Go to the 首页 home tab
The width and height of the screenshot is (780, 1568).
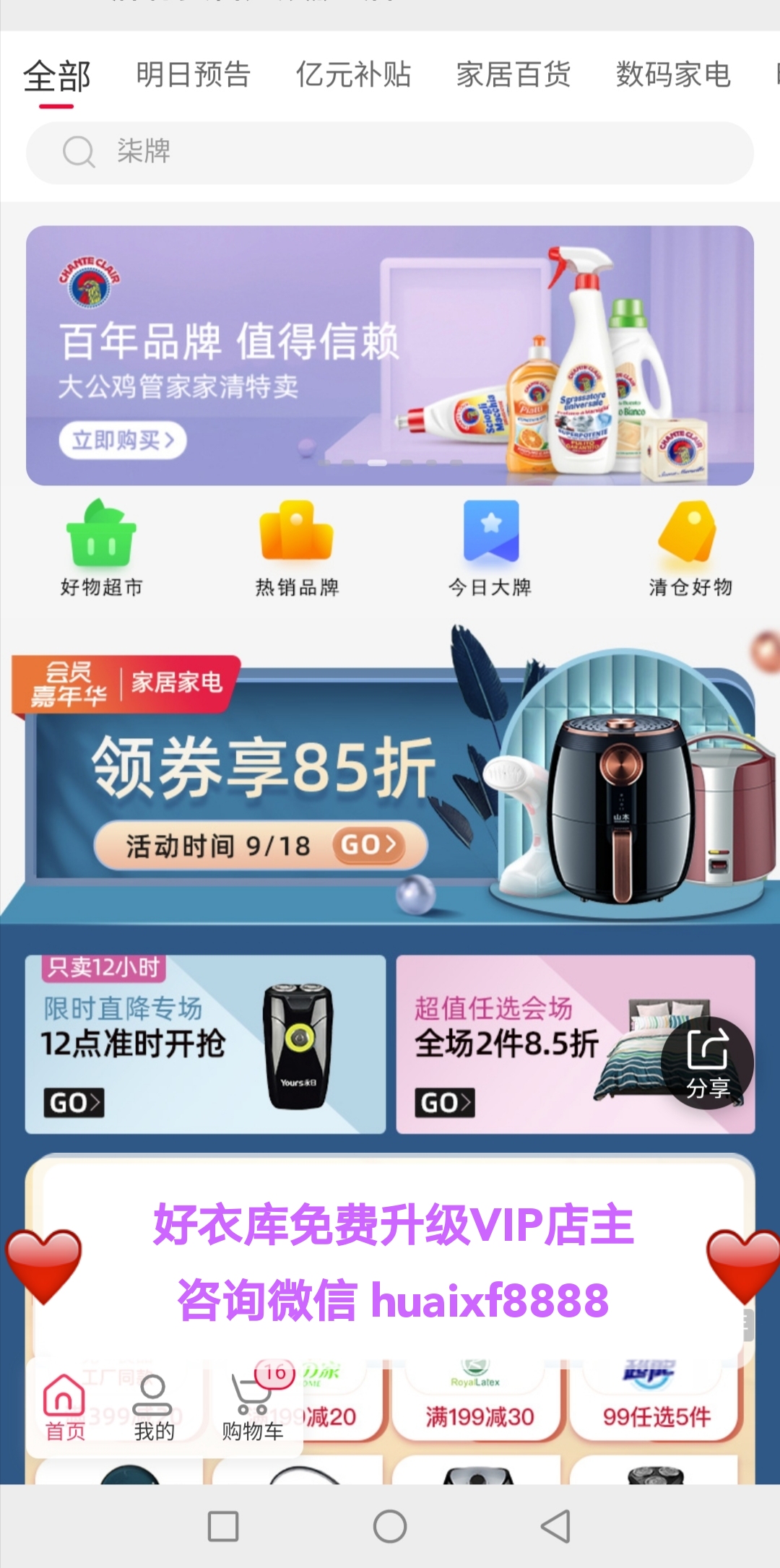tap(65, 1408)
